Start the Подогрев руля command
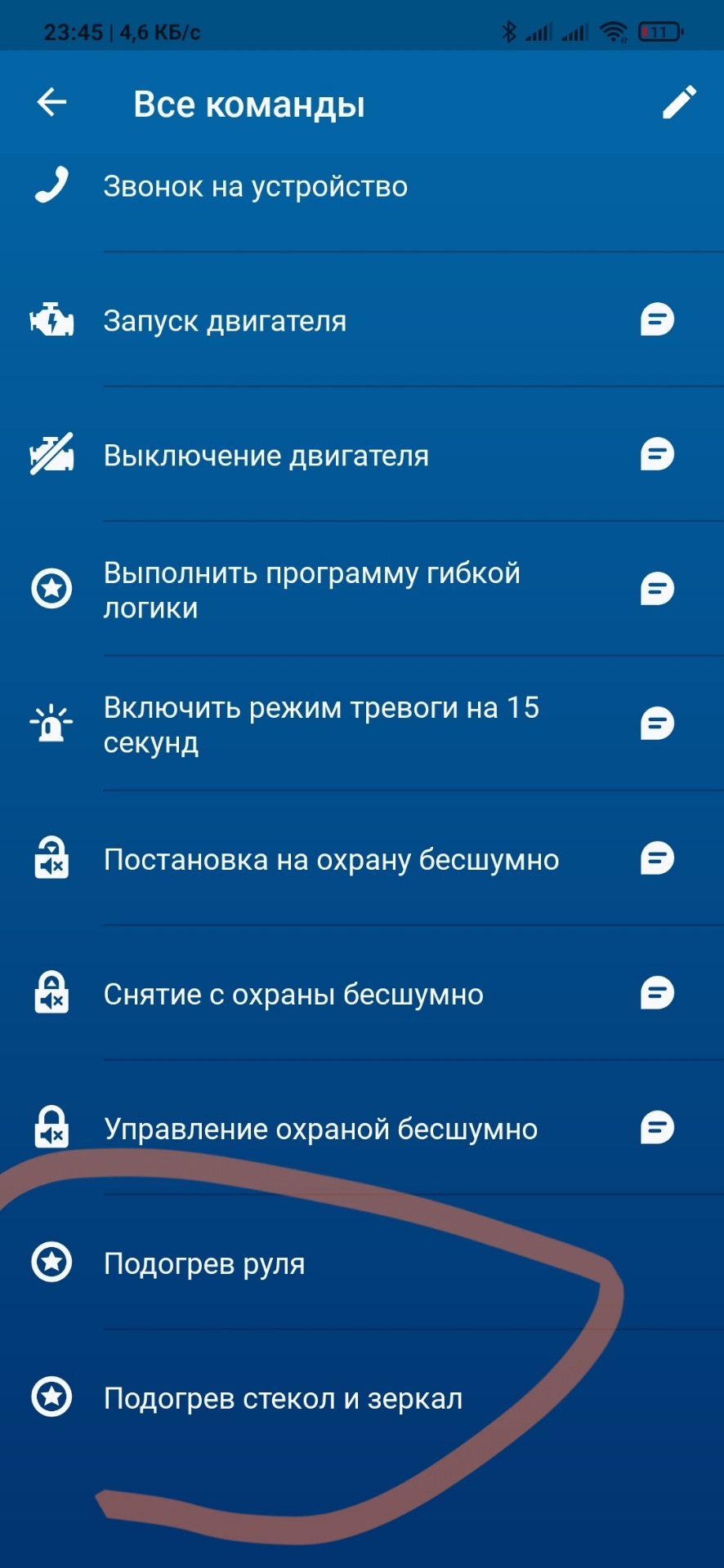The height and width of the screenshot is (1568, 724). tap(204, 1264)
